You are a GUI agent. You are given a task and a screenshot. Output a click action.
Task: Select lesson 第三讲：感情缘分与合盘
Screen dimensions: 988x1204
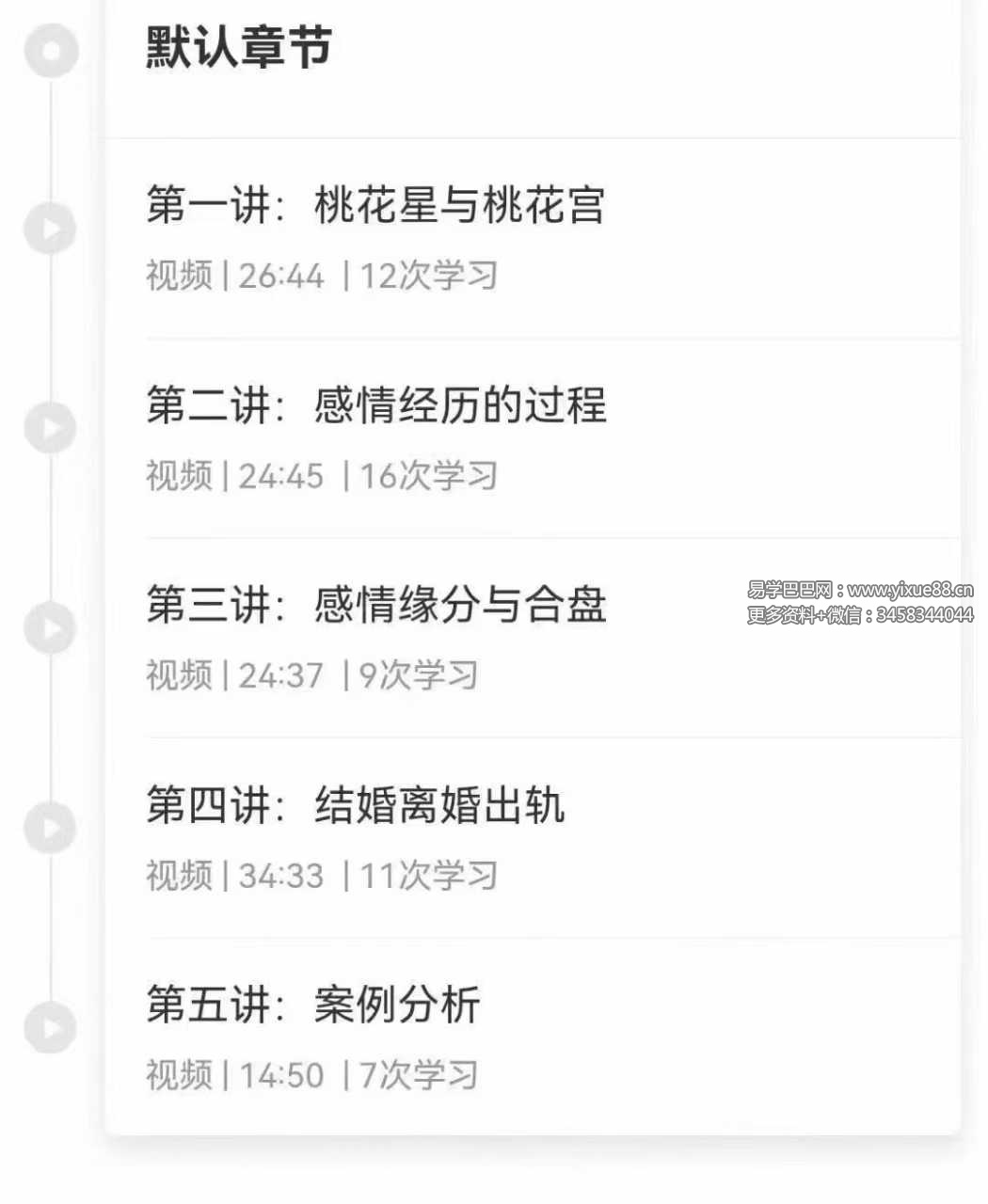pyautogui.click(x=375, y=605)
